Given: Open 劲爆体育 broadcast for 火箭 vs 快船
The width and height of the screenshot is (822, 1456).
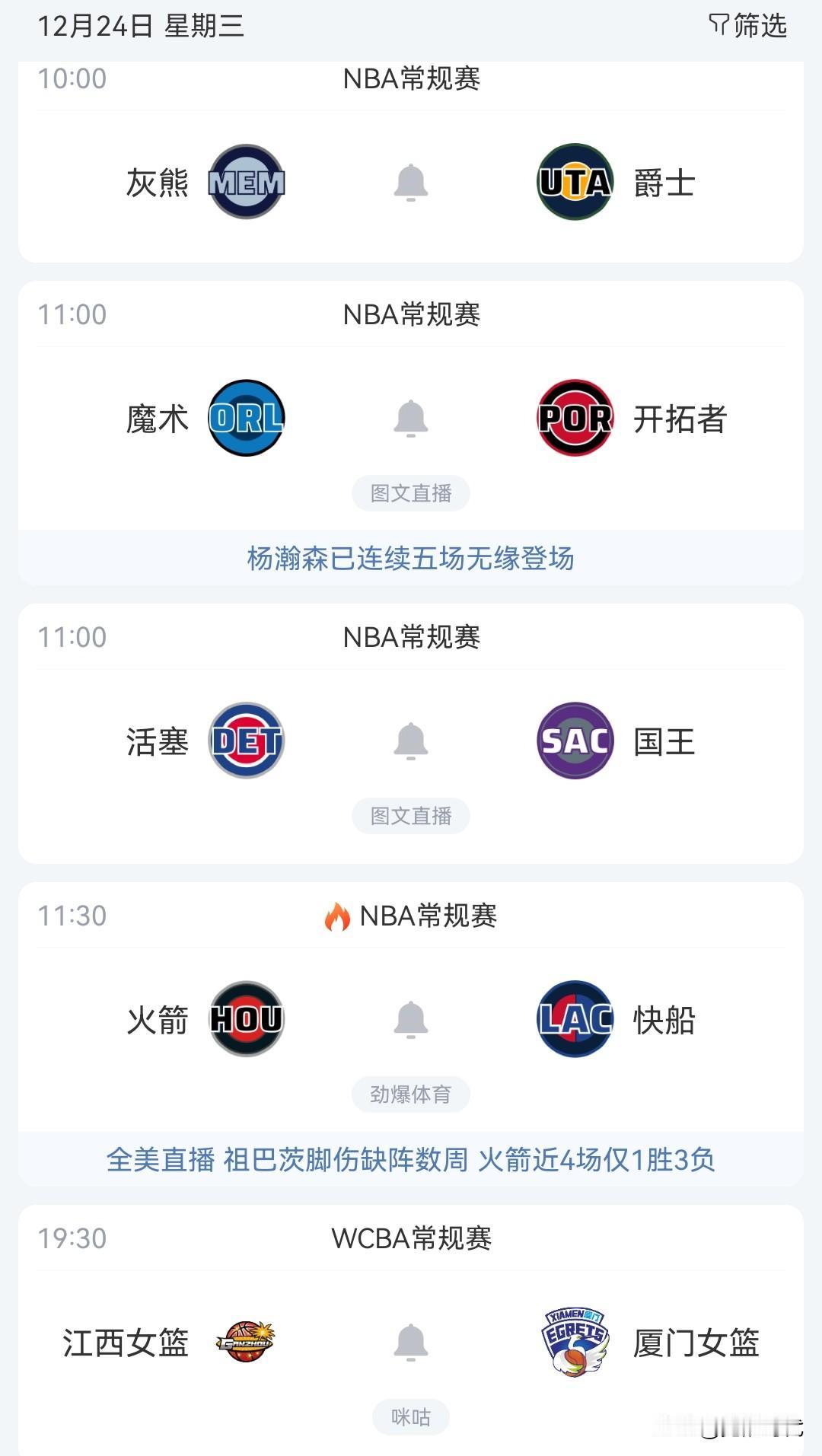Looking at the screenshot, I should tap(410, 1094).
